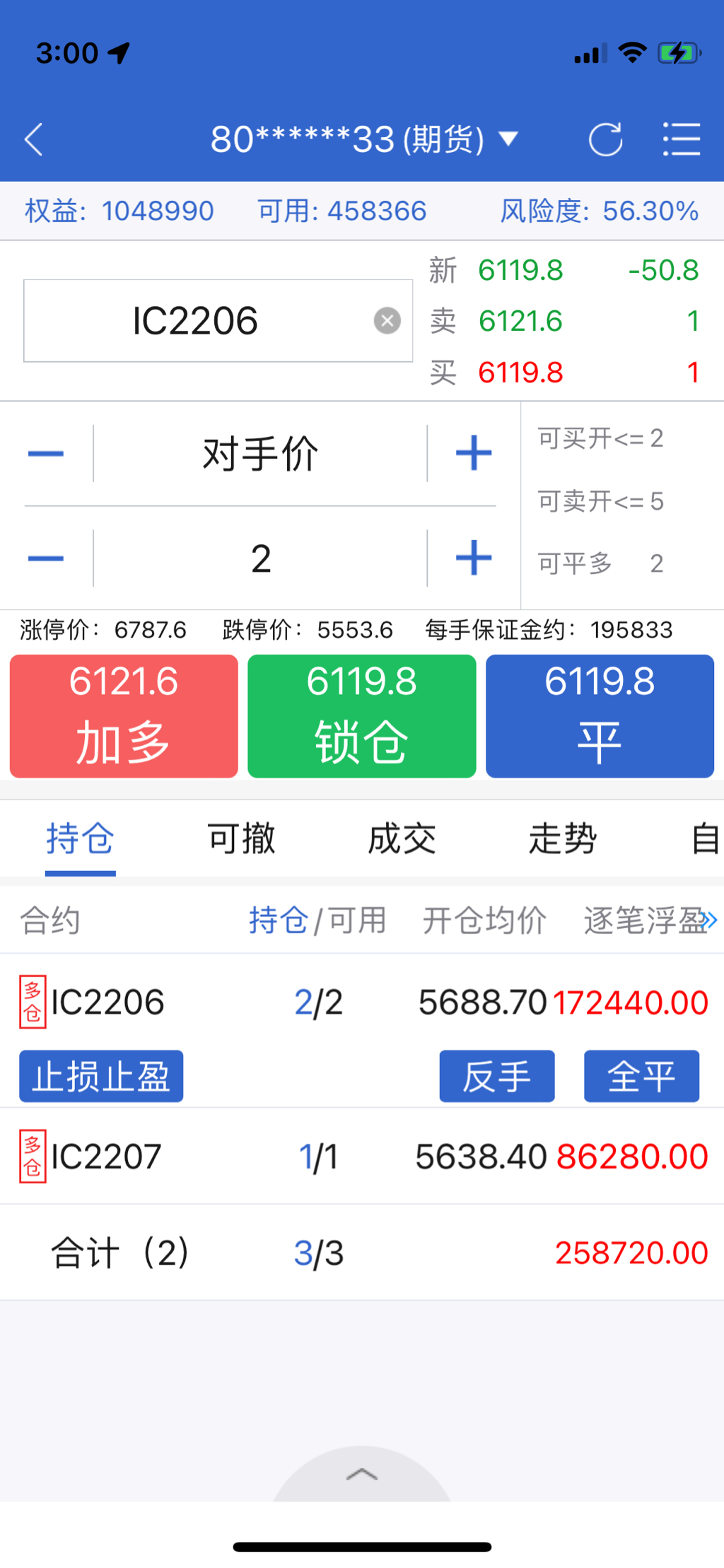Clear the IC2206 contract input
This screenshot has width=724, height=1568.
pos(387,321)
